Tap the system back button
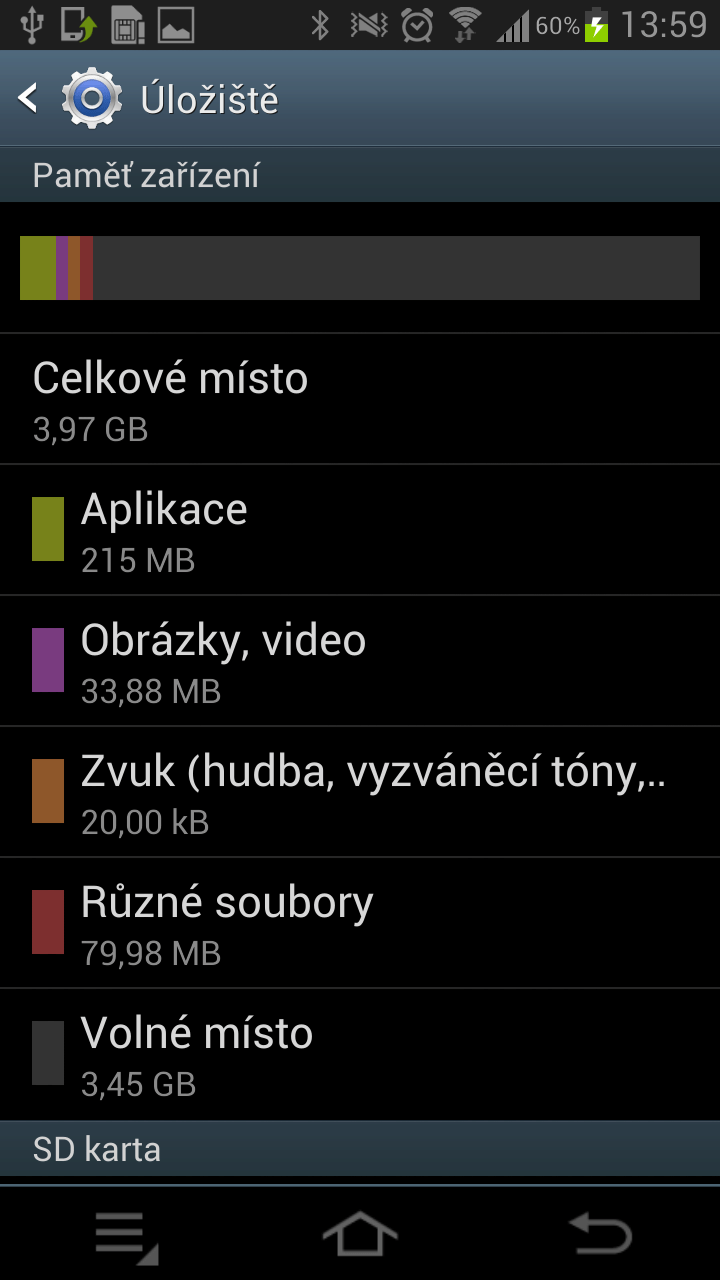This screenshot has width=720, height=1280. (600, 1234)
